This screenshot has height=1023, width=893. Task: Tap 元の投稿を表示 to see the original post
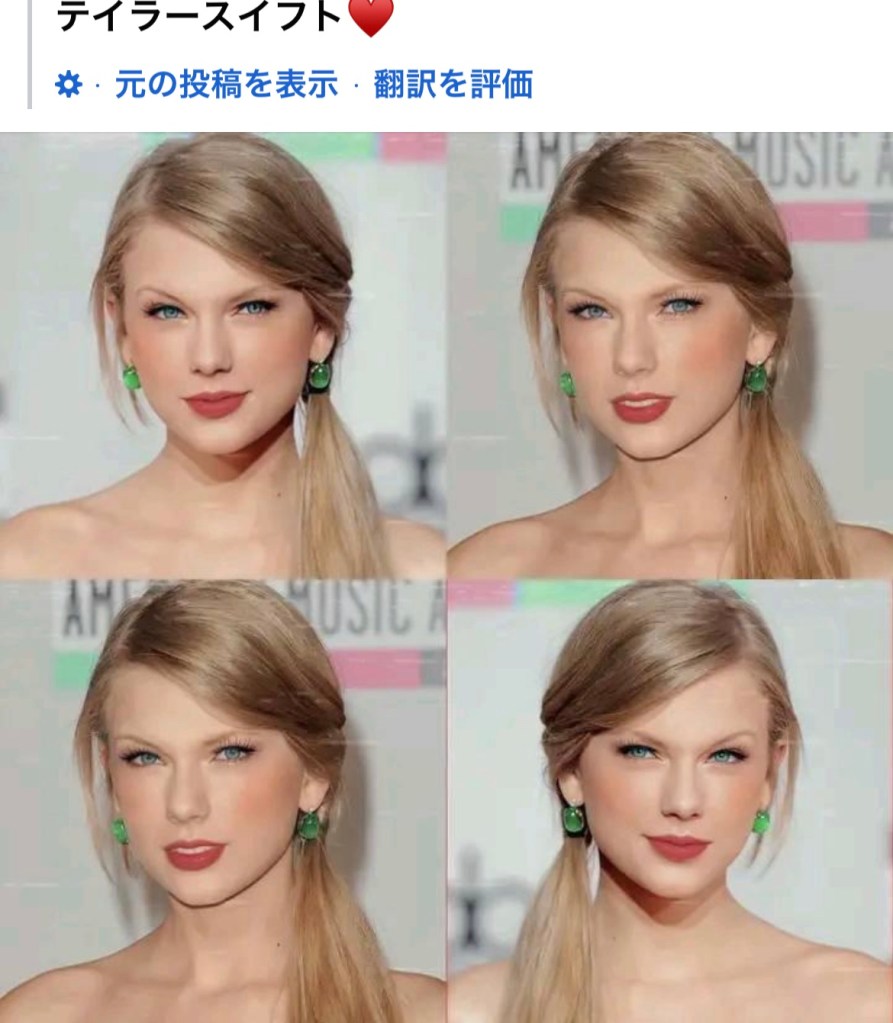pos(226,85)
